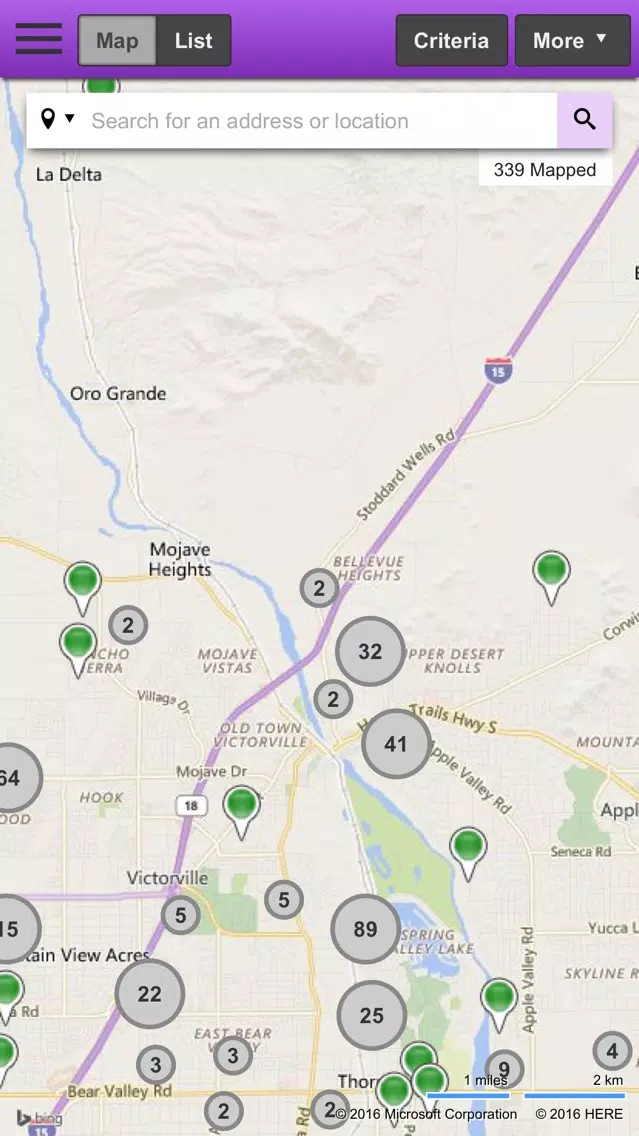639x1136 pixels.
Task: Select the green pin near Mojave Dr
Action: tap(241, 810)
